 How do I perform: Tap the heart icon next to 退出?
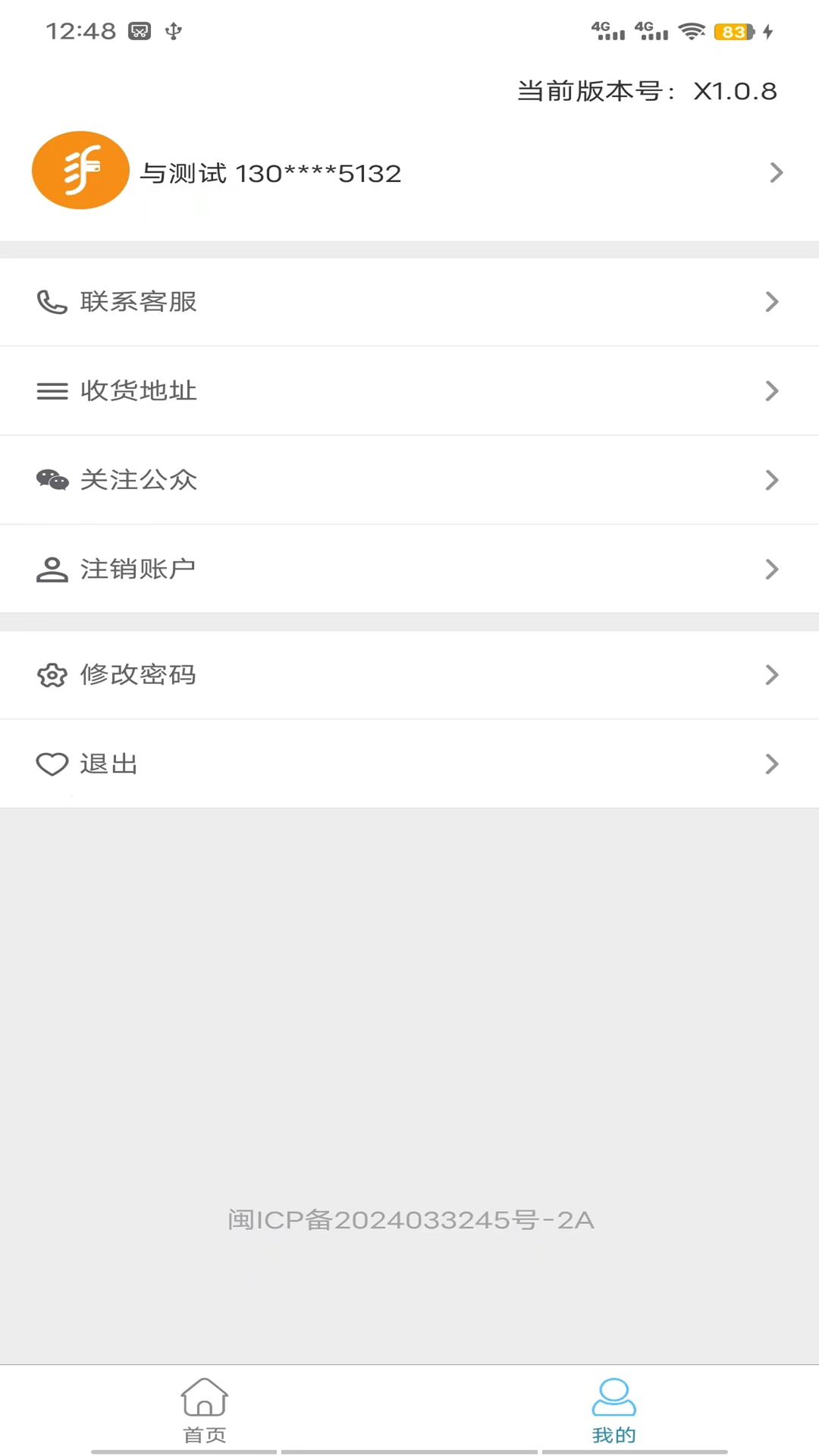click(x=52, y=764)
